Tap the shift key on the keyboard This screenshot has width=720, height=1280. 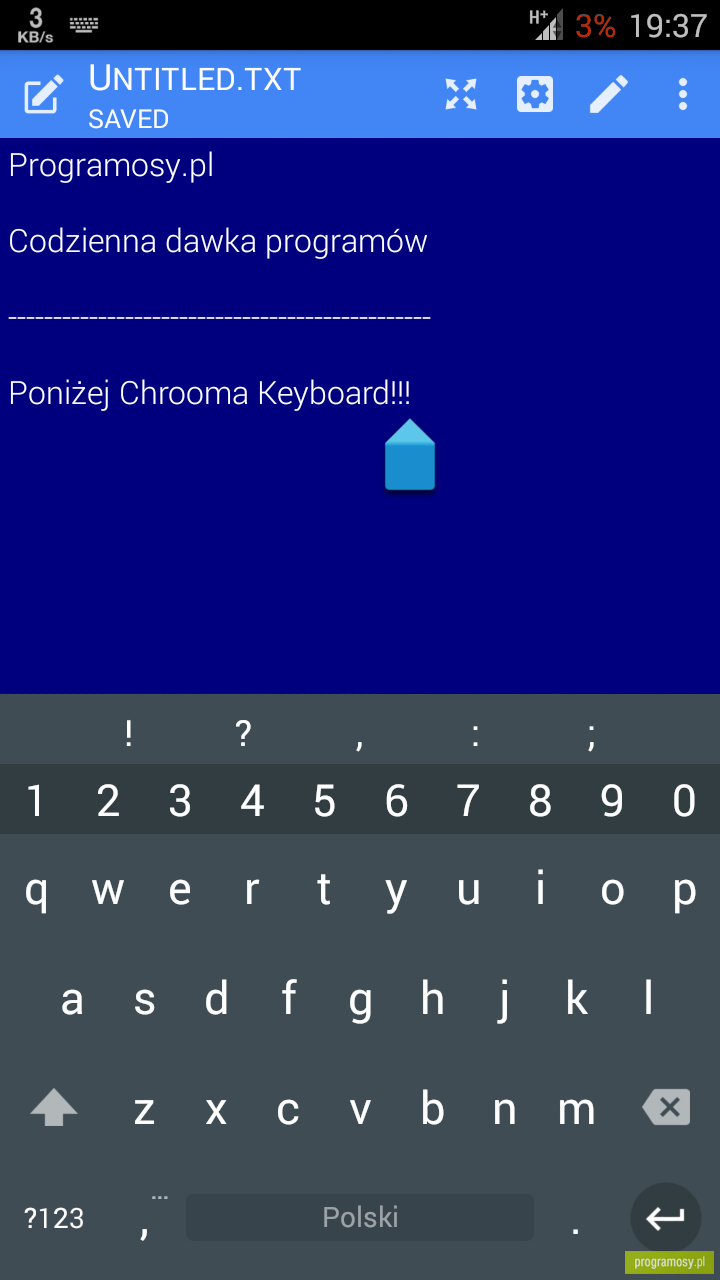[x=54, y=1108]
